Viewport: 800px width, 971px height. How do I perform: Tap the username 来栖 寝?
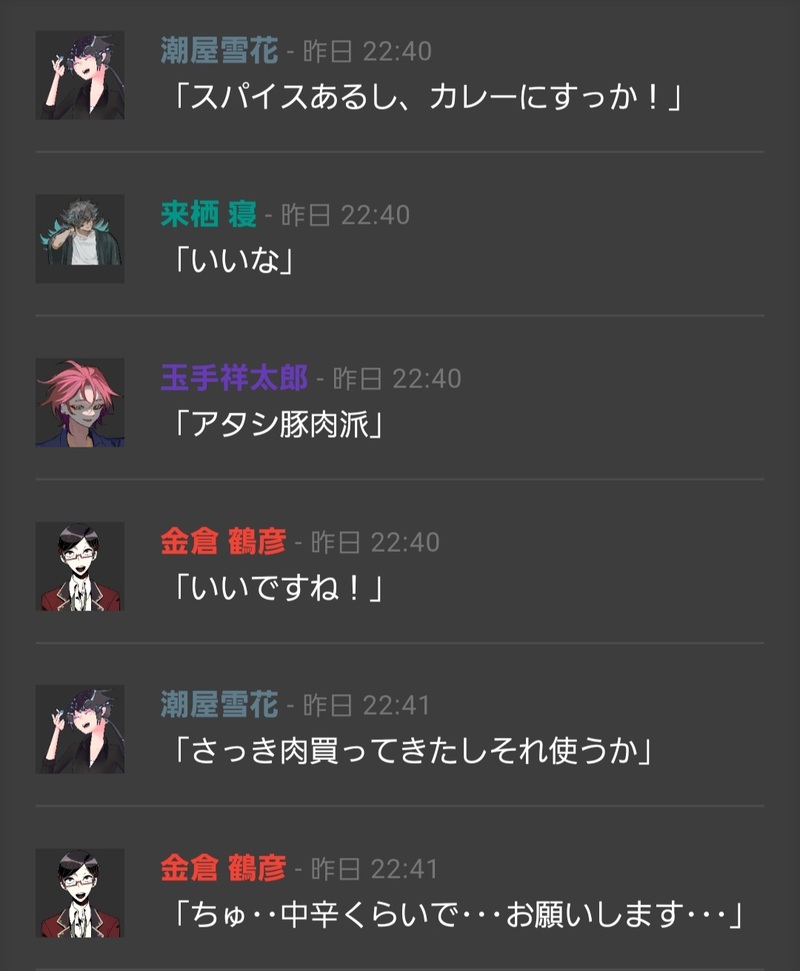(x=208, y=214)
